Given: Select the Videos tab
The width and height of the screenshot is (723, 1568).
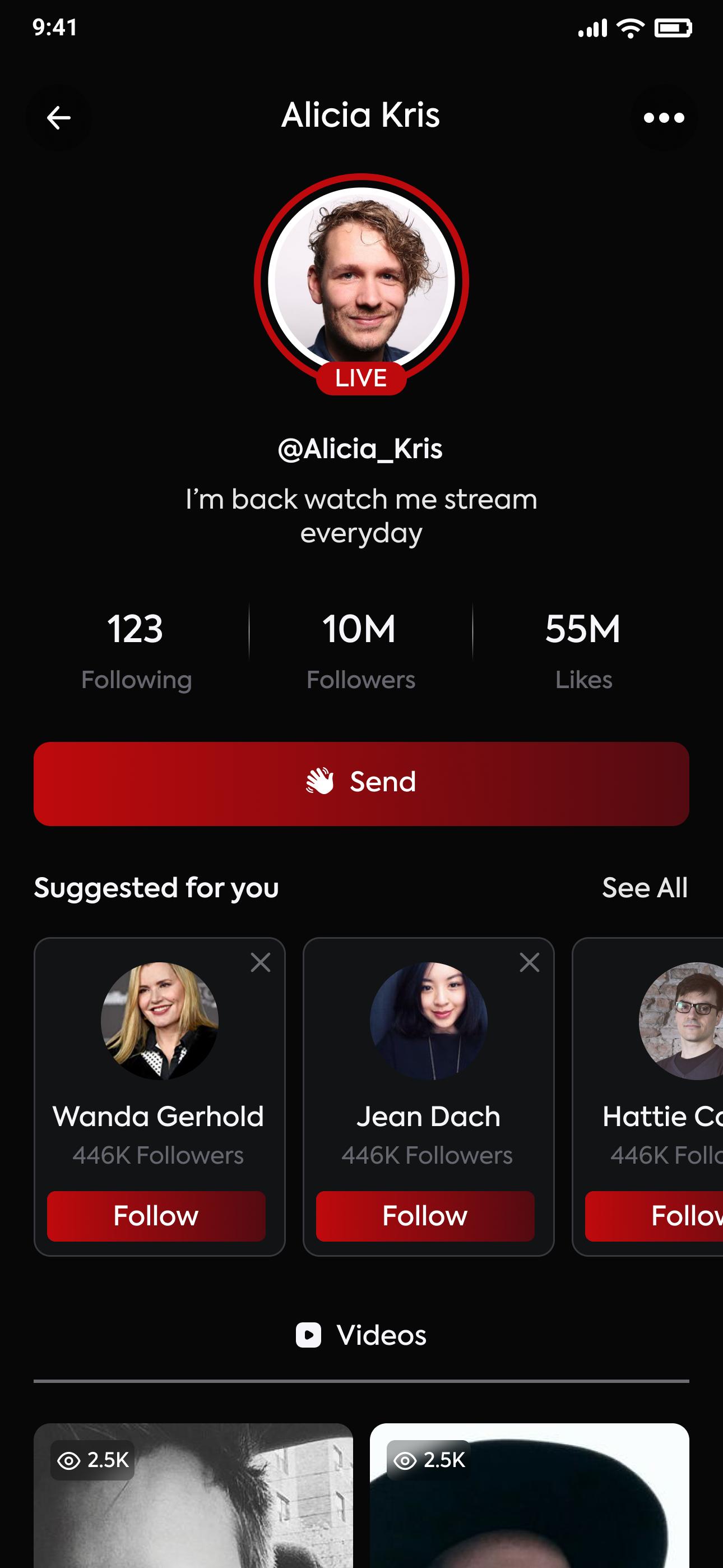Looking at the screenshot, I should coord(361,1335).
